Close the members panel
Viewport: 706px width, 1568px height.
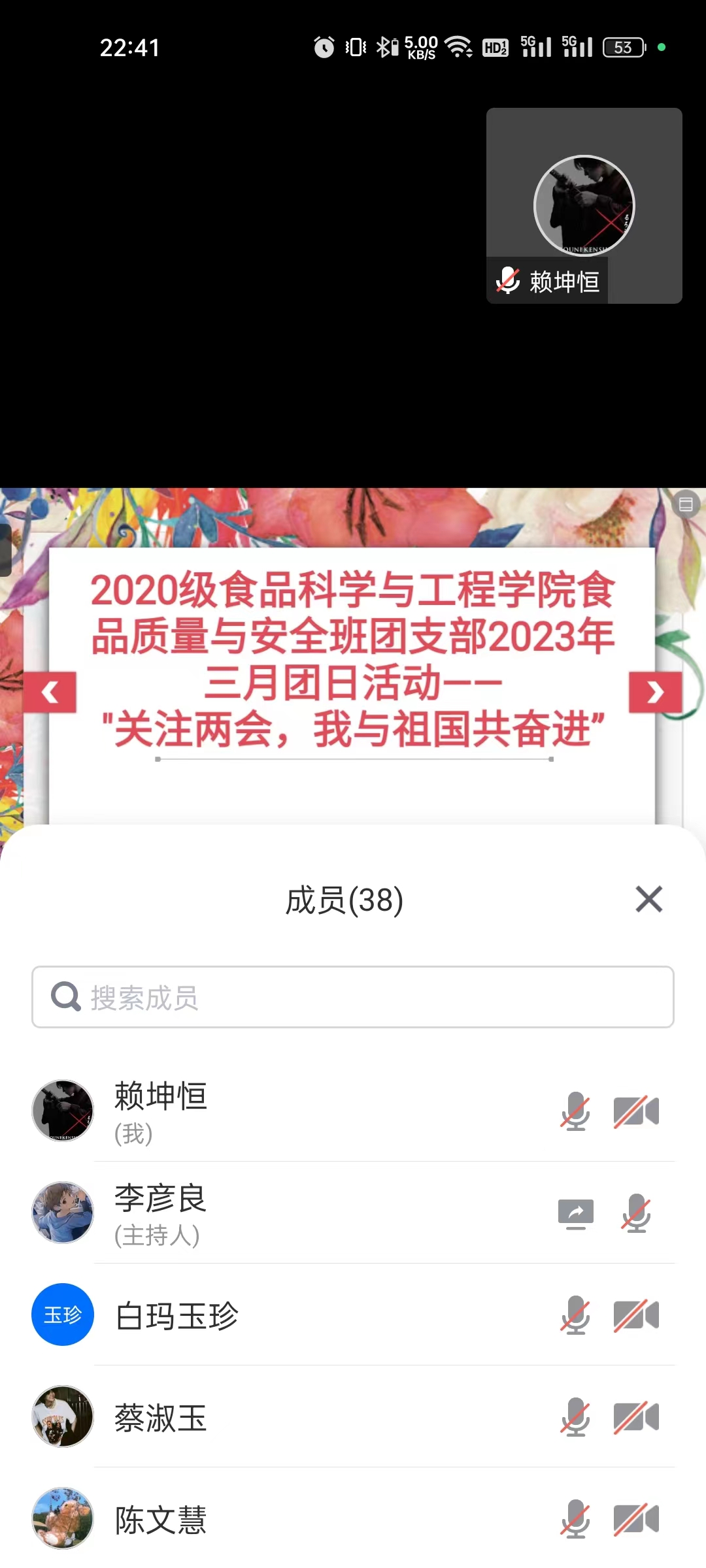pyautogui.click(x=648, y=899)
